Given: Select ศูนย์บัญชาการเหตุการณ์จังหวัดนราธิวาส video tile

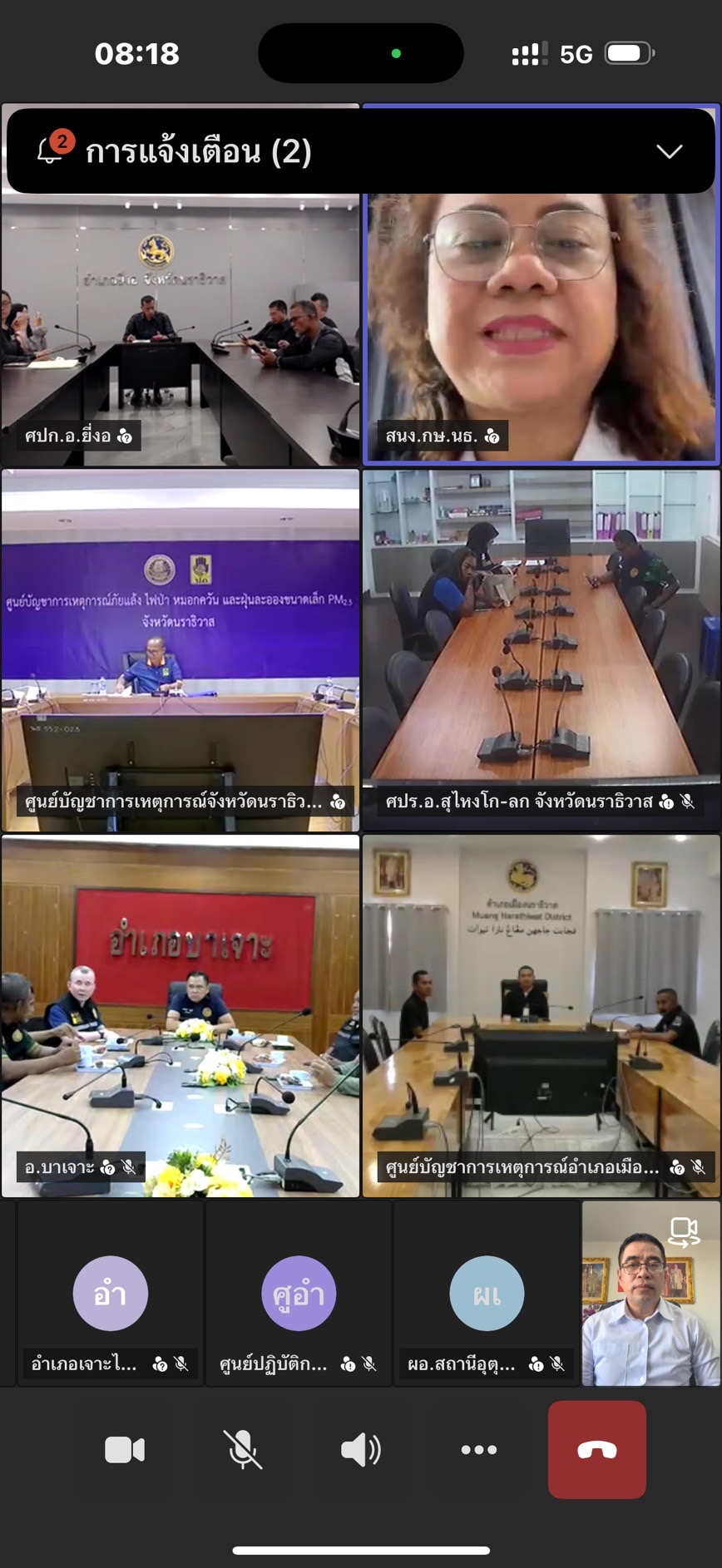Looking at the screenshot, I should pos(180,650).
